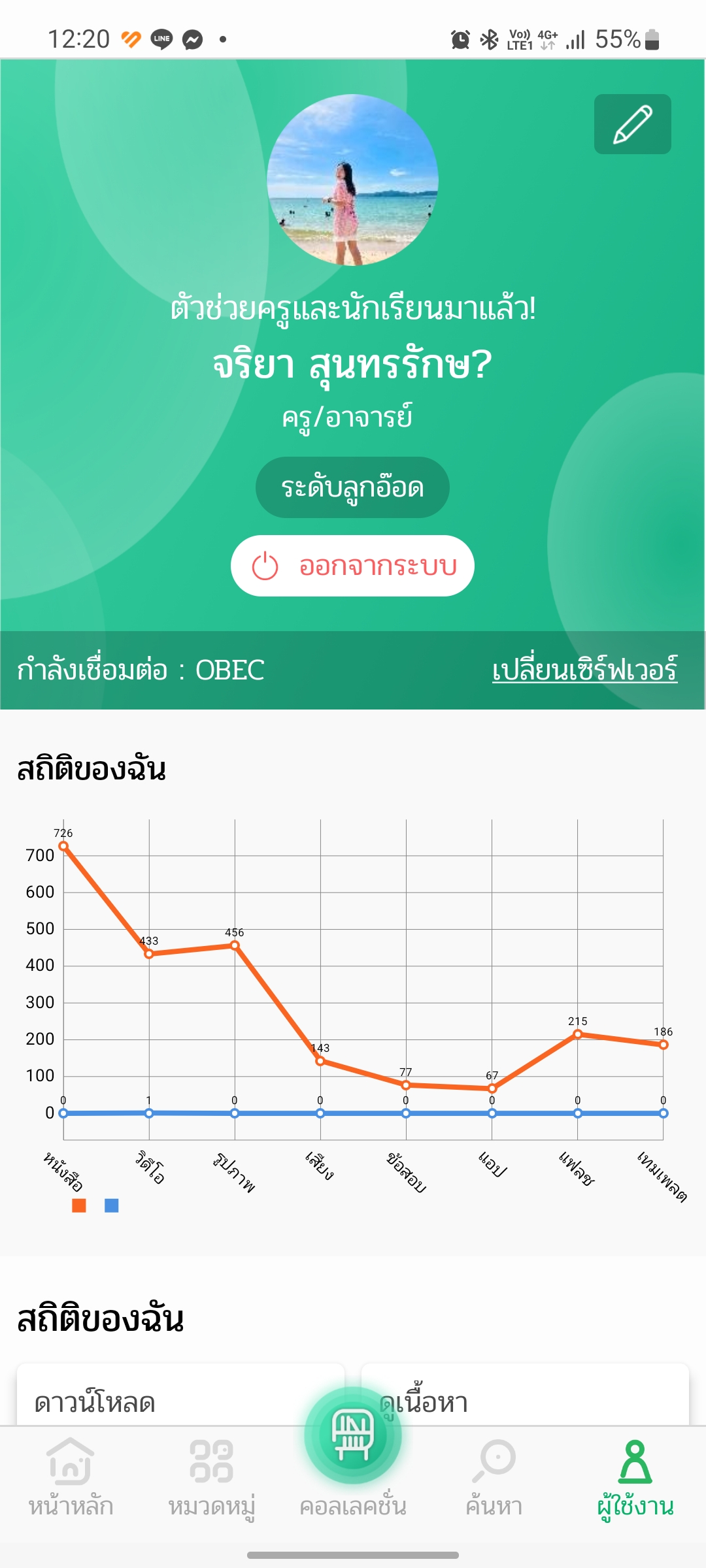This screenshot has height=1568, width=706.
Task: Open the ดาวน์โหลด statistics card
Action: click(180, 1395)
